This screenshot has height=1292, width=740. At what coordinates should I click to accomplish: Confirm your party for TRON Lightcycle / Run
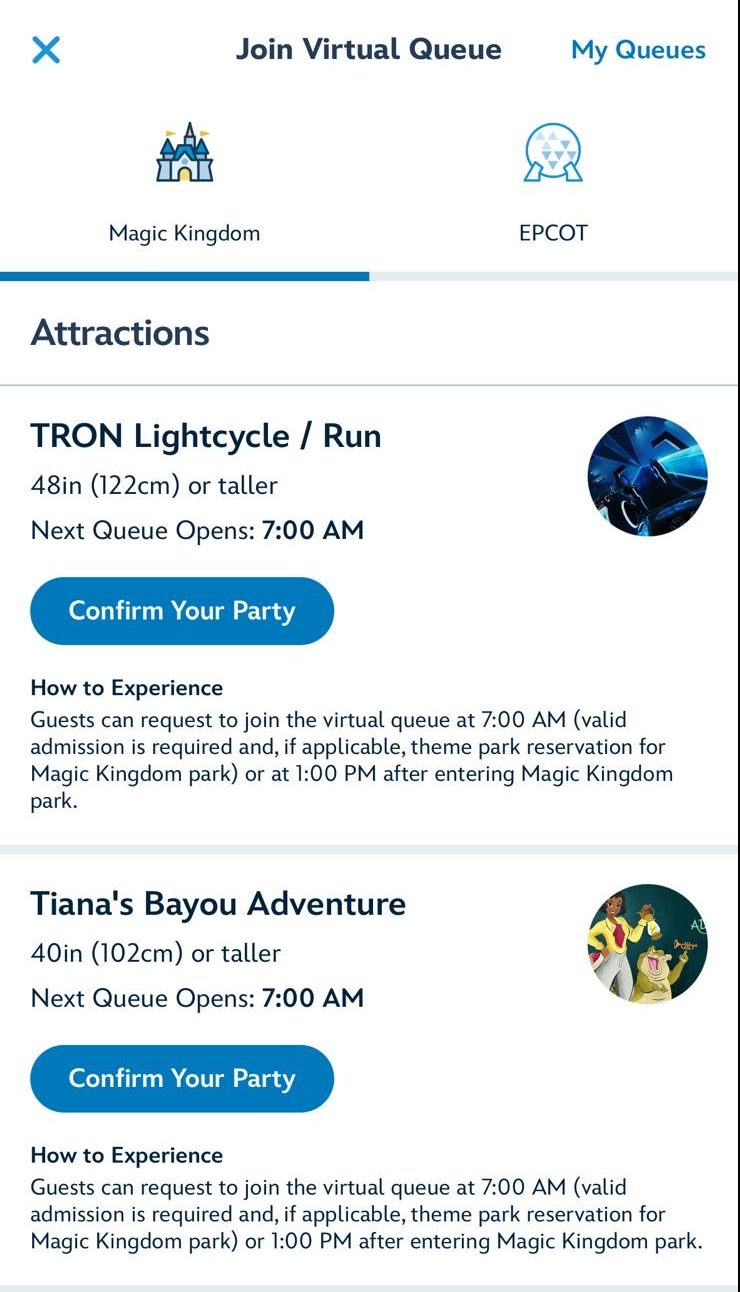pyautogui.click(x=182, y=611)
